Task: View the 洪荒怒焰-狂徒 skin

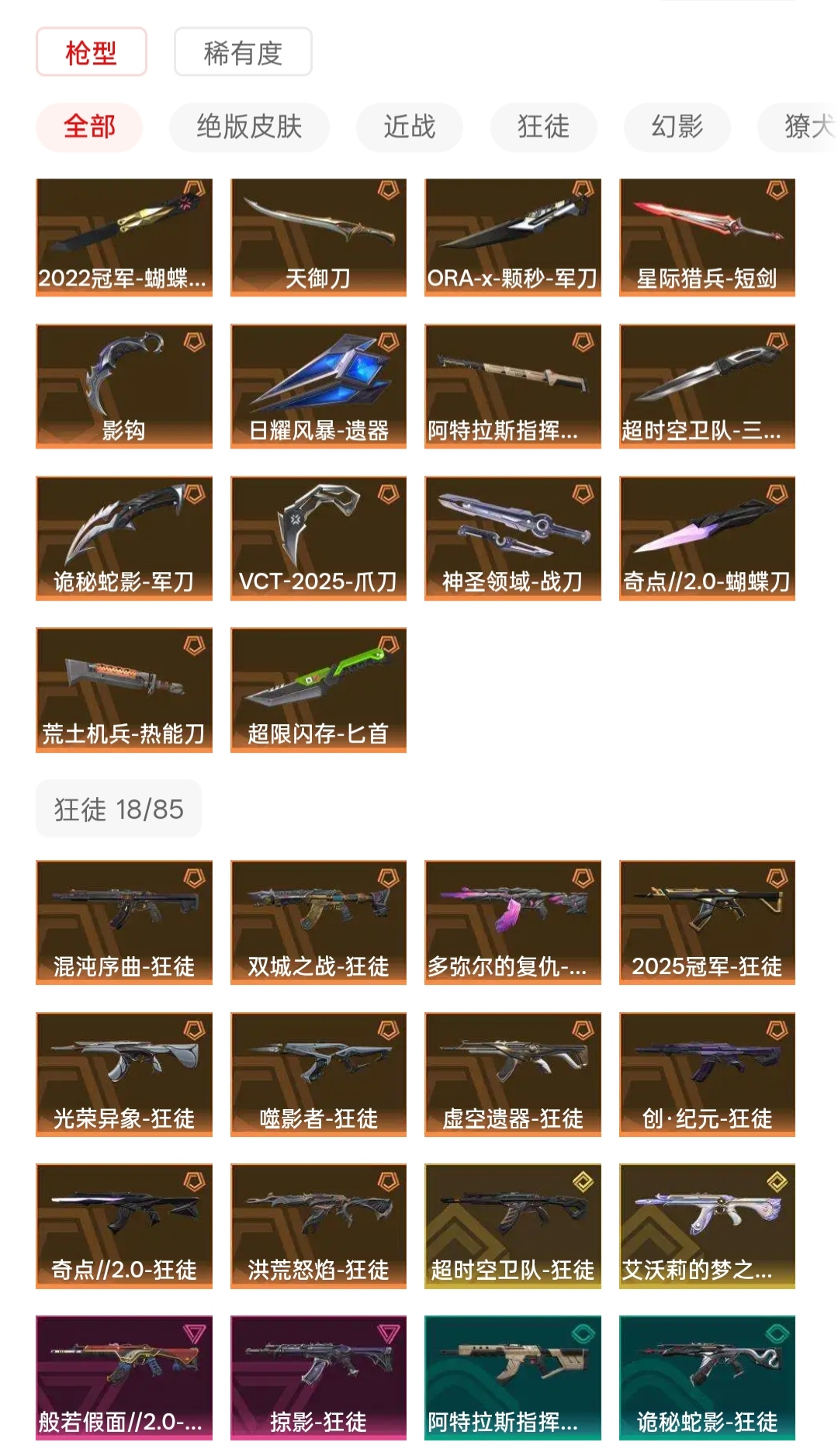Action: click(318, 1225)
